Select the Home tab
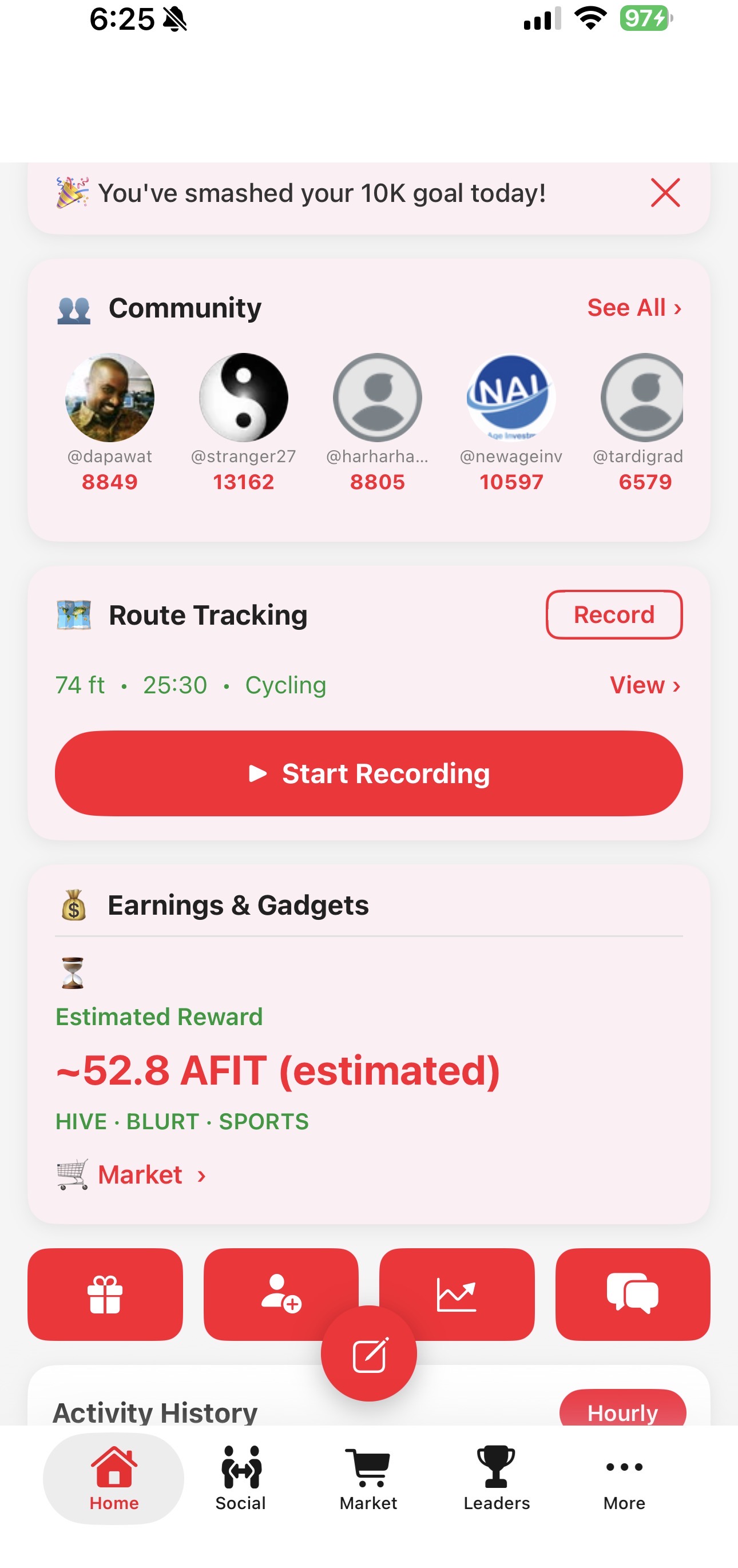738x1568 pixels. [x=114, y=1479]
